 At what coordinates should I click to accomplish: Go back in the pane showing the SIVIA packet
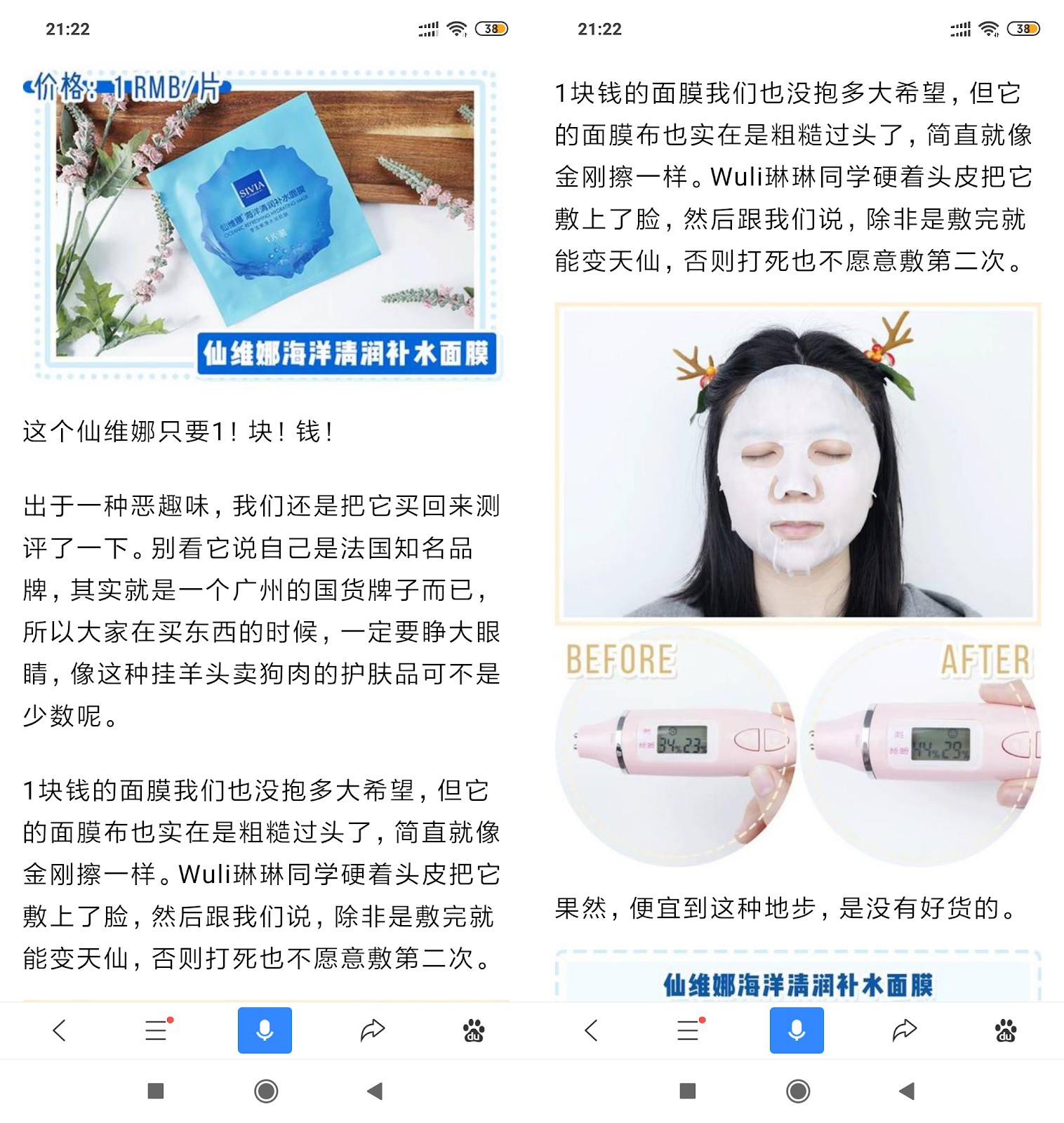(x=60, y=1030)
